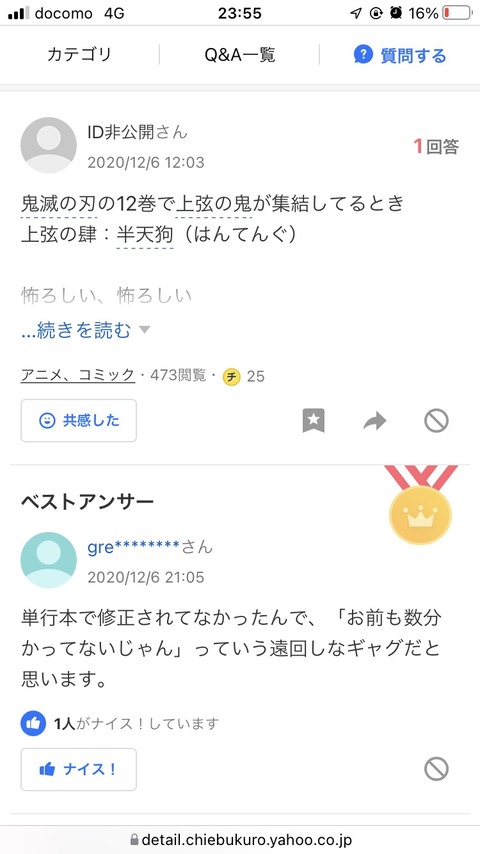Tap 質問する to ask a question
The height and width of the screenshot is (854, 480).
[x=400, y=55]
